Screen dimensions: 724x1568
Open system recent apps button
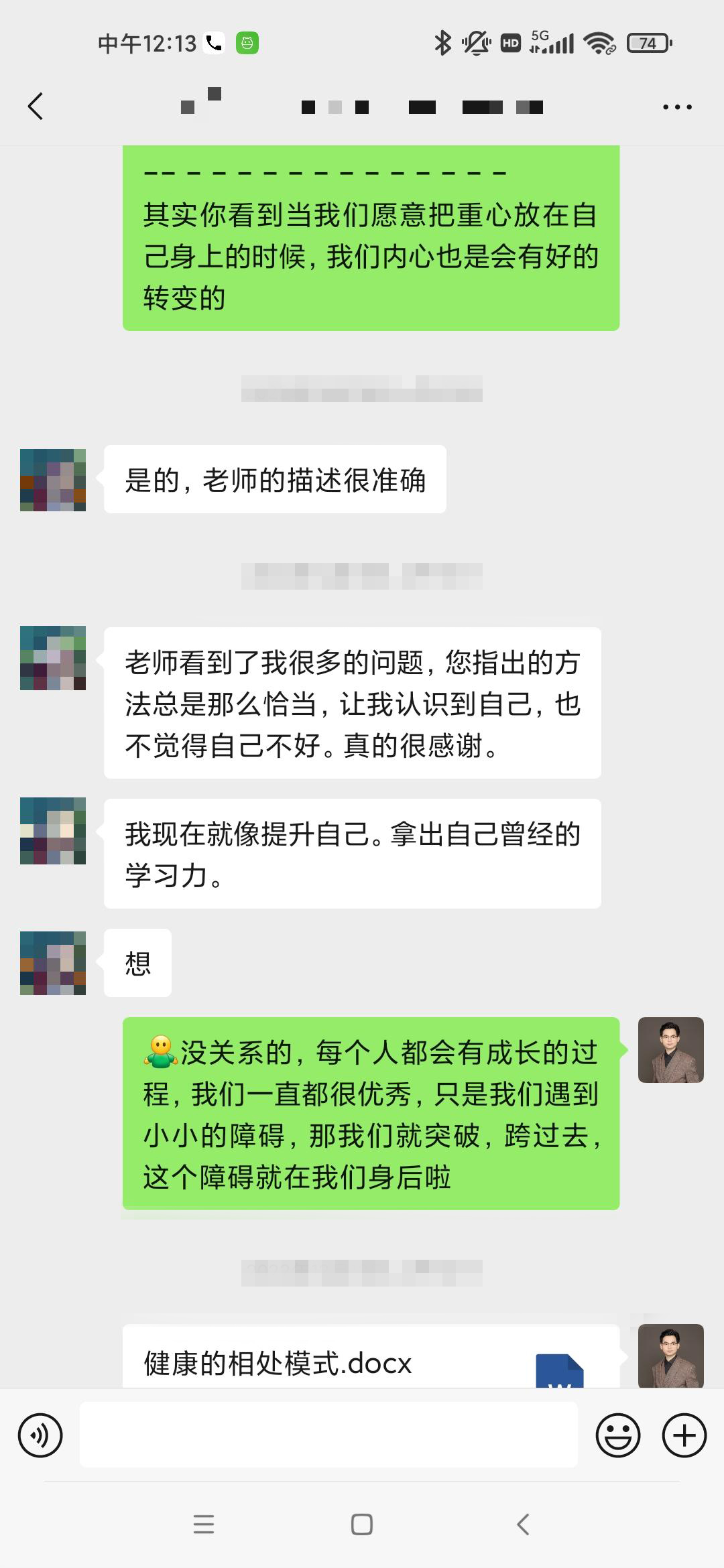tap(203, 1525)
